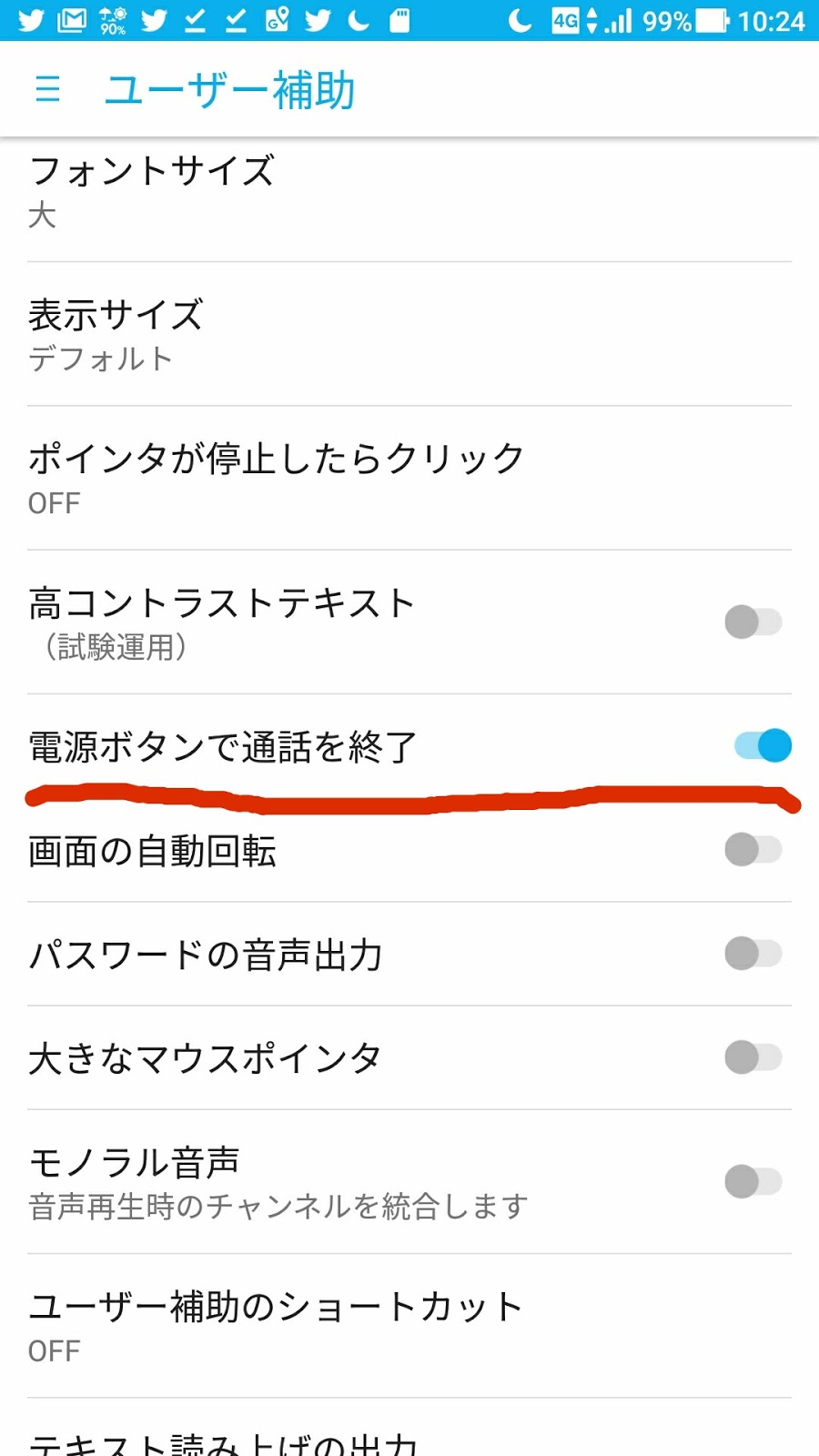The height and width of the screenshot is (1456, 819).
Task: Turn on 画面の自動回転
Action: 753,850
